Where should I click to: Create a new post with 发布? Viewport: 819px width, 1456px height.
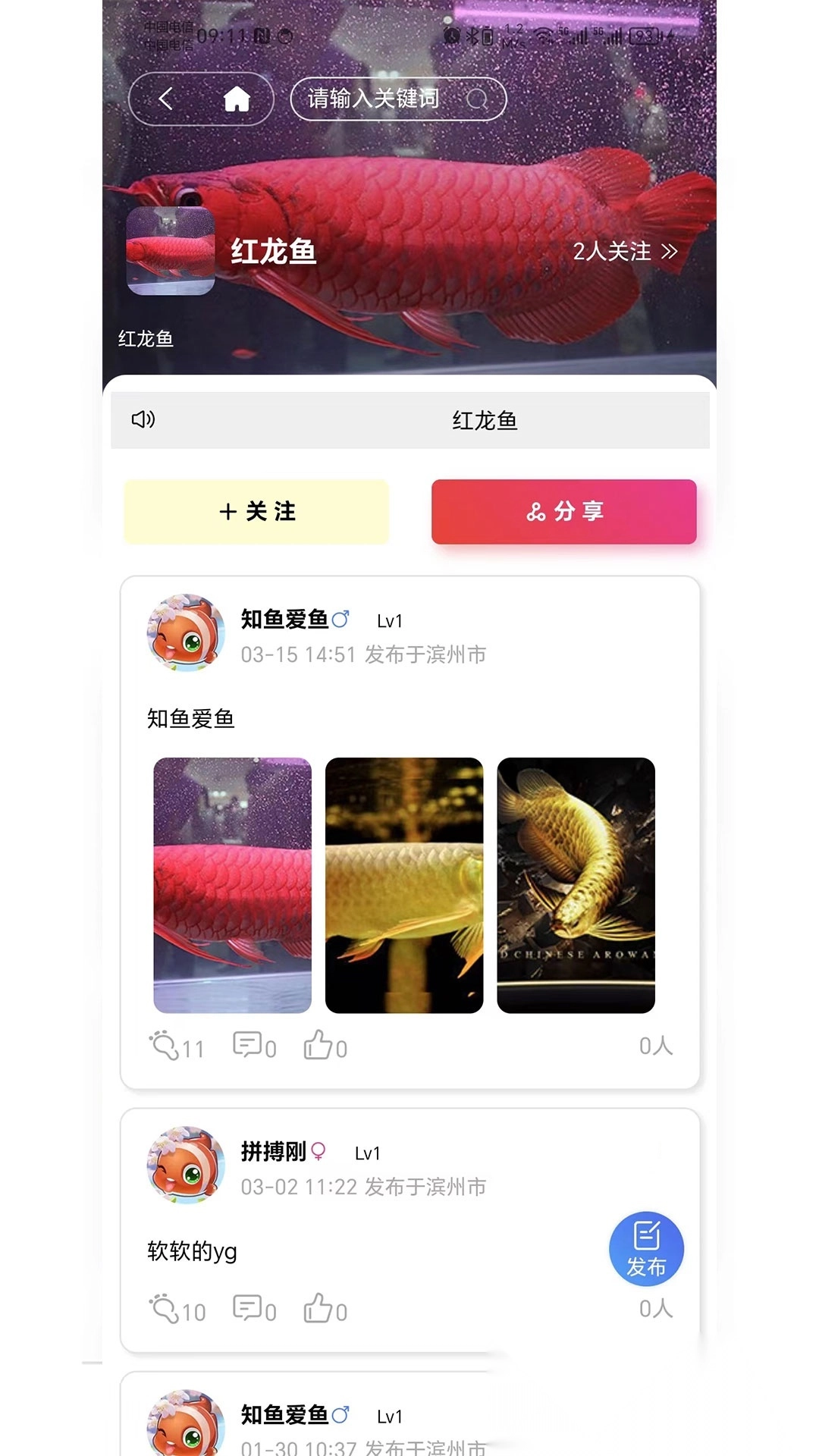[x=646, y=1249]
